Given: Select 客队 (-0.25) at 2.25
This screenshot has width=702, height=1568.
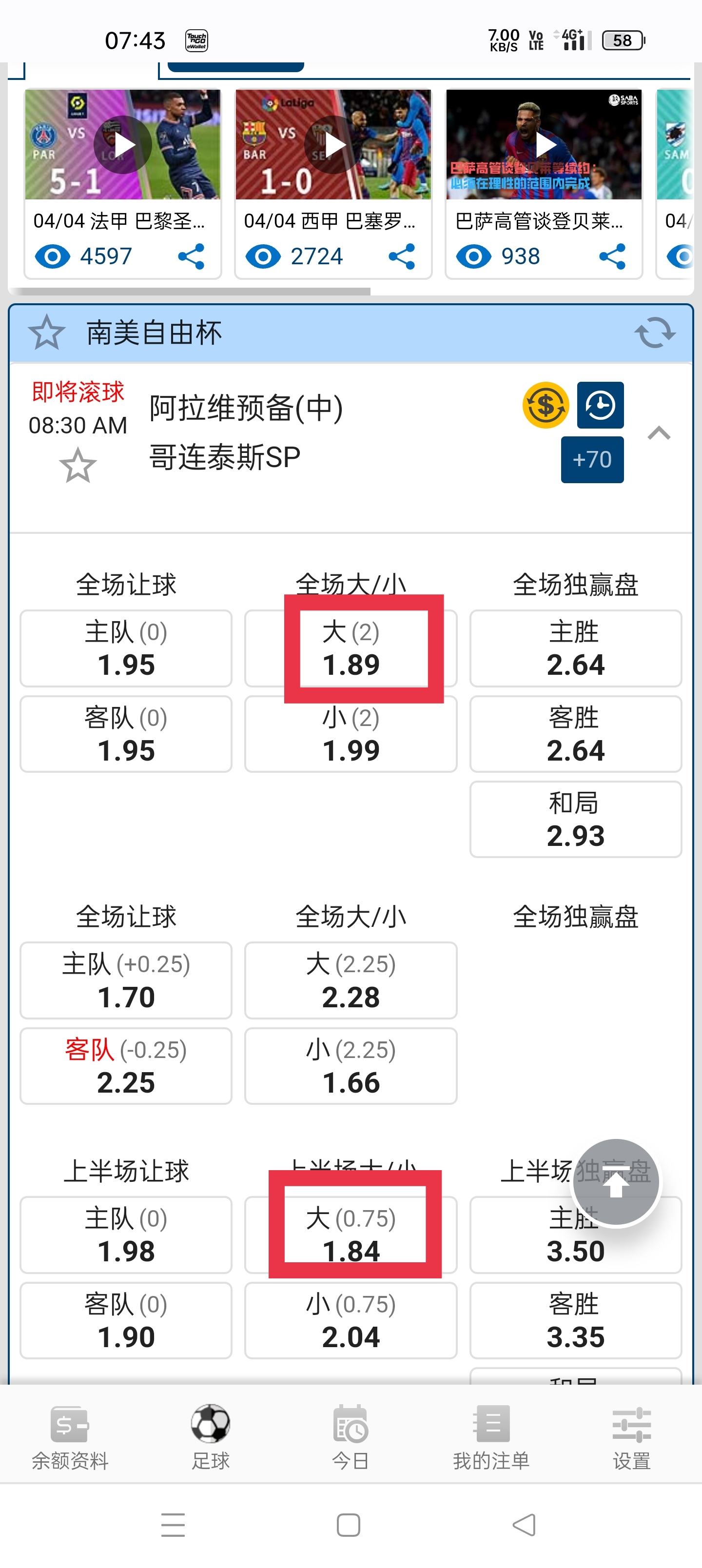Looking at the screenshot, I should click(x=126, y=1066).
